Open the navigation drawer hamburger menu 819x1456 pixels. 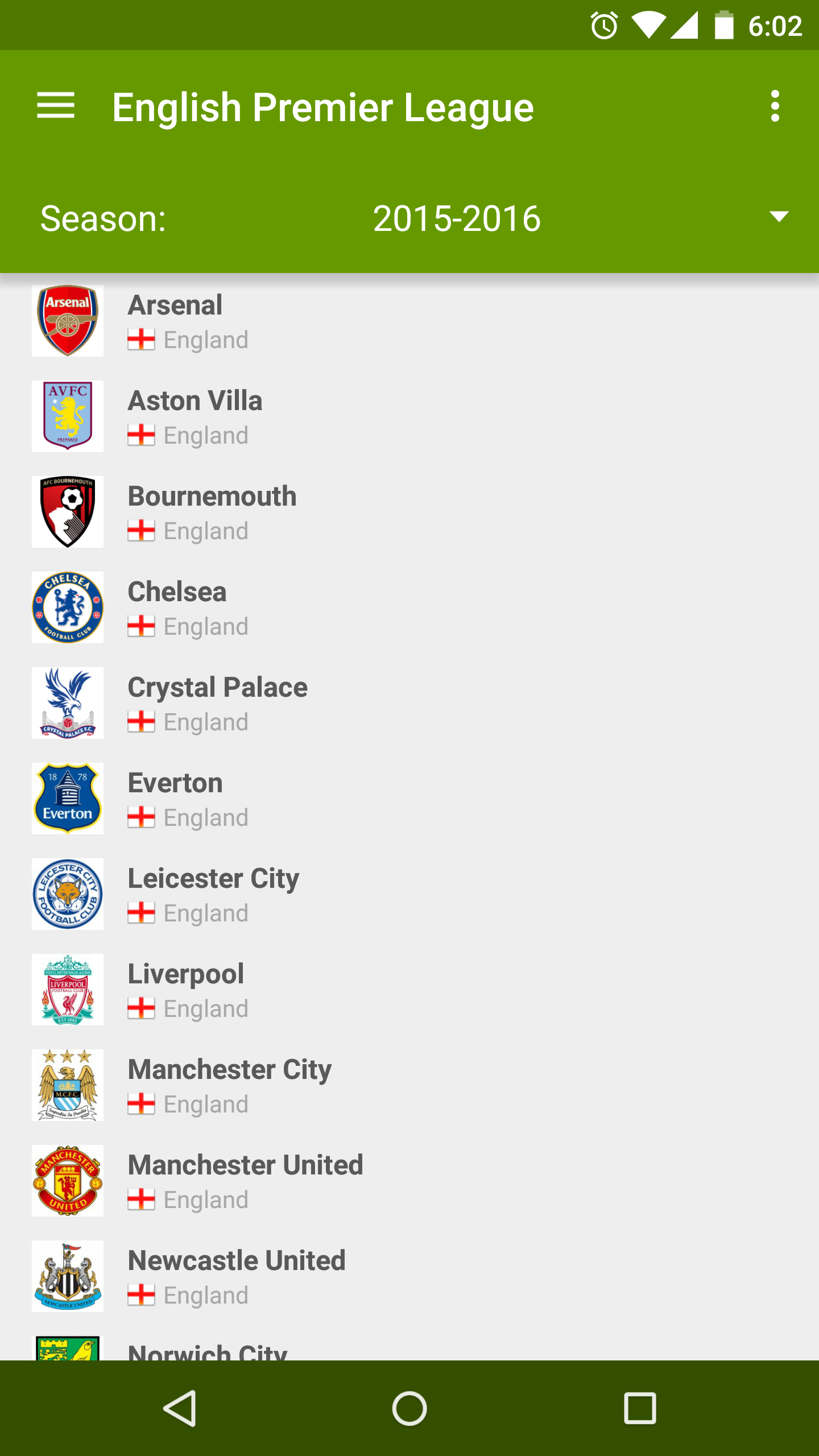coord(56,106)
